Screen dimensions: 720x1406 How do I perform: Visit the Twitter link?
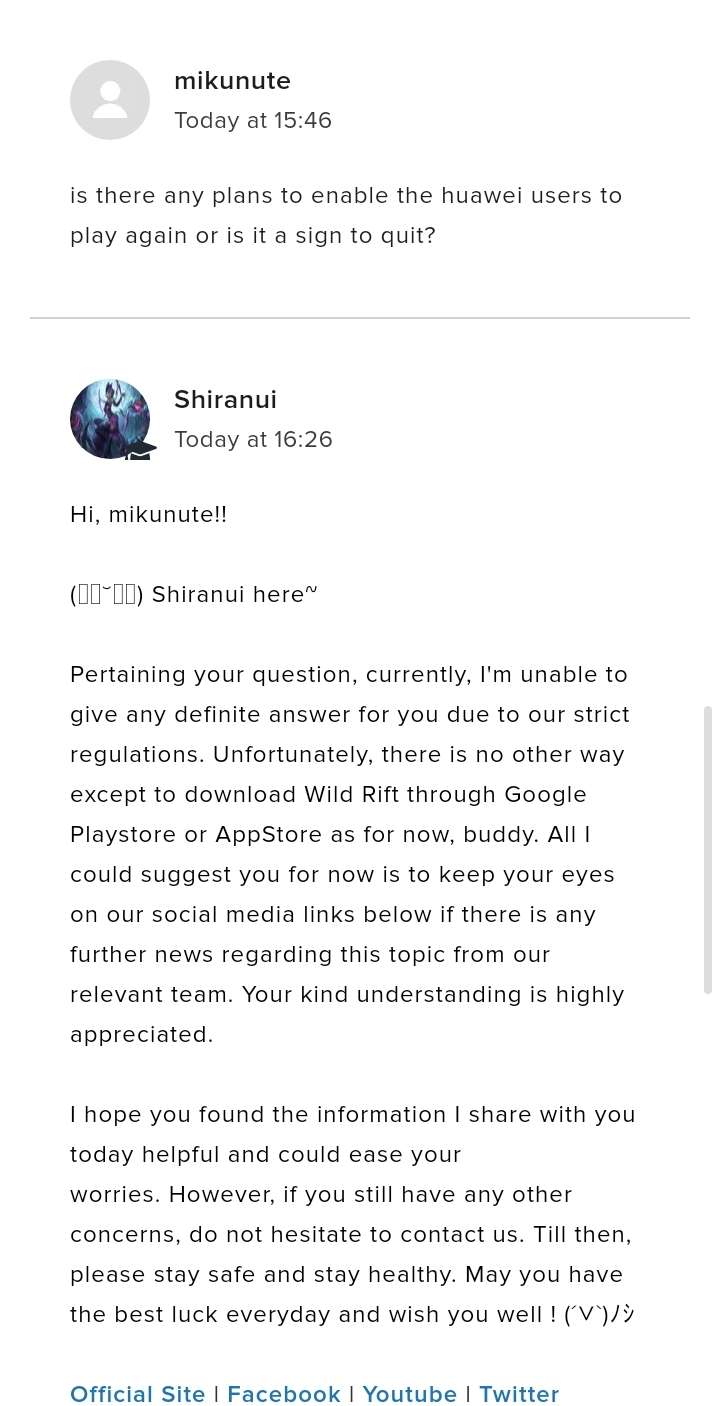519,1393
